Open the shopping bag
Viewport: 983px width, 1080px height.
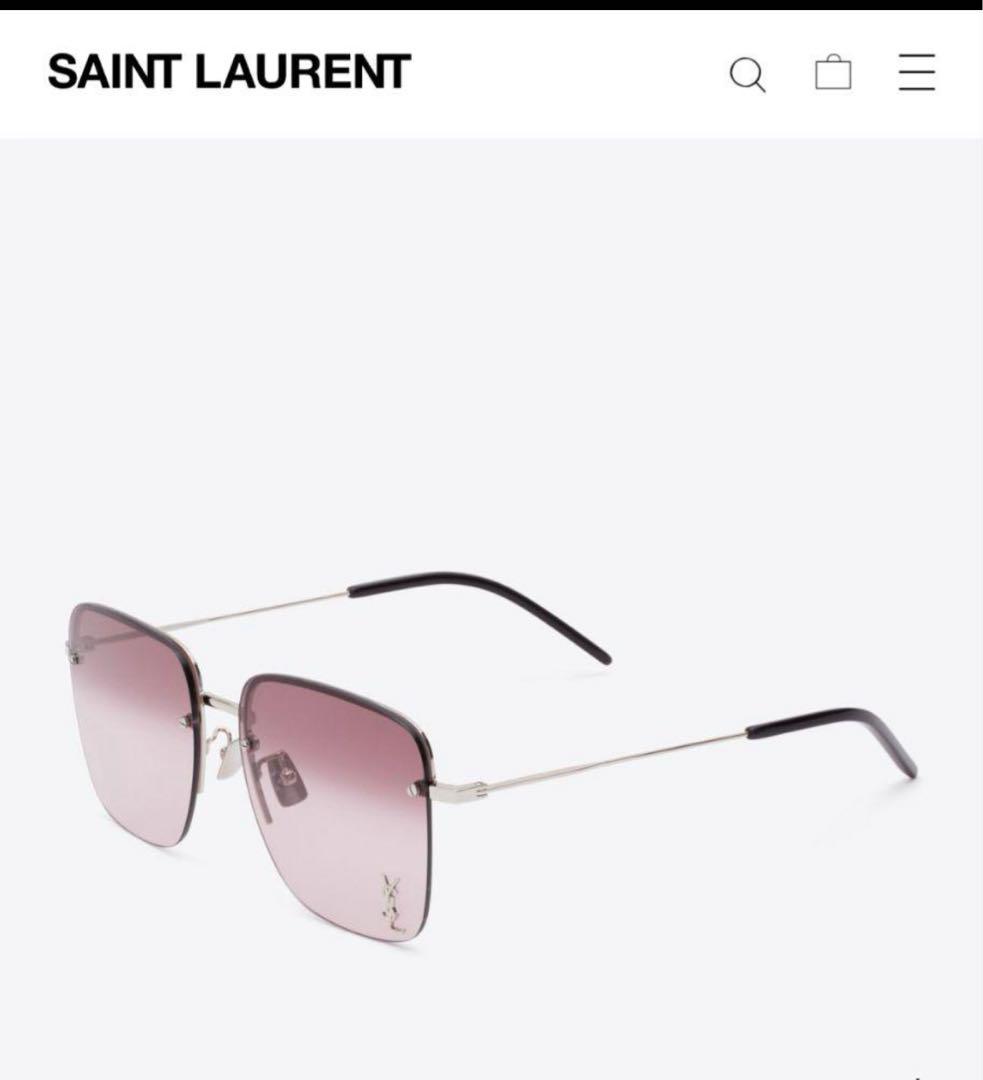point(833,73)
